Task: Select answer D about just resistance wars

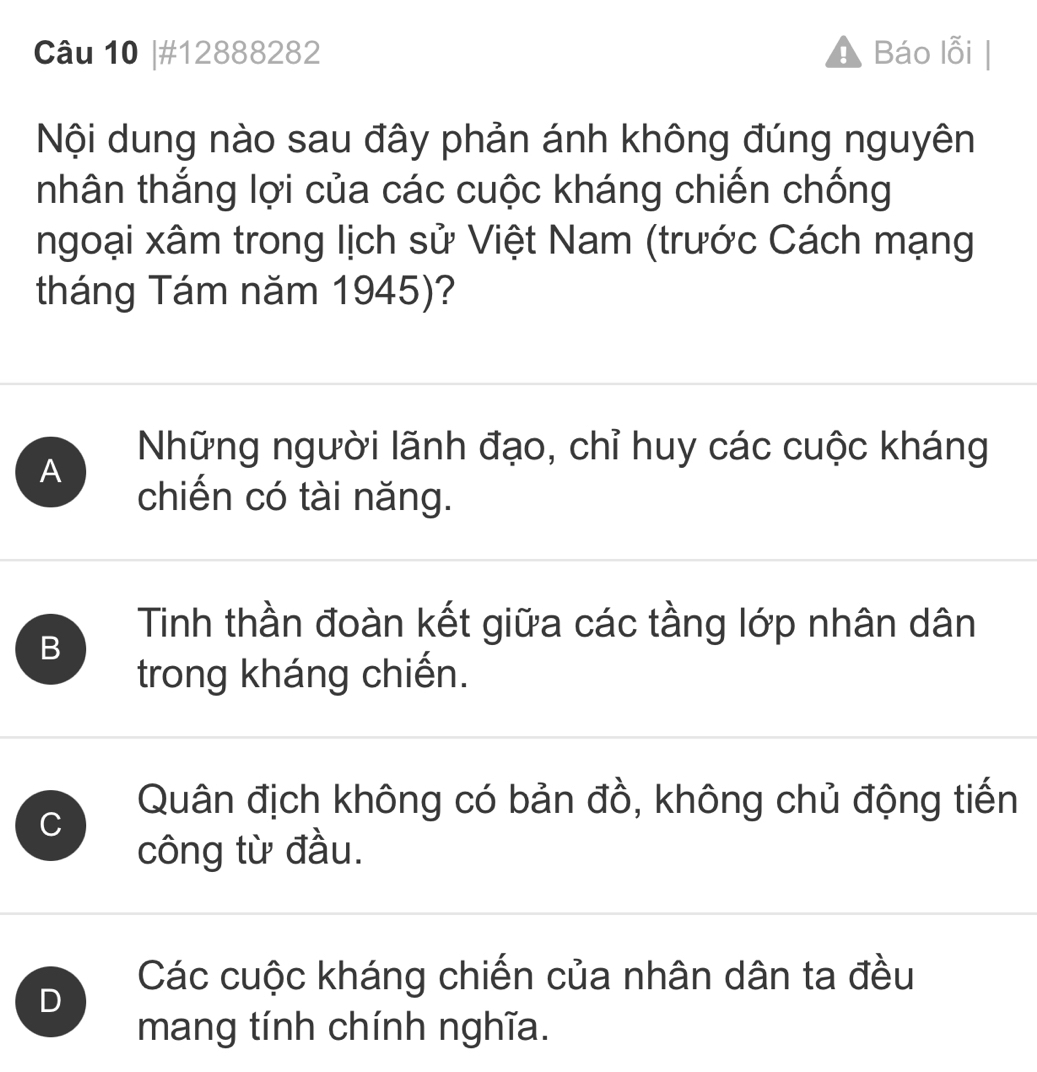Action: [x=50, y=1000]
